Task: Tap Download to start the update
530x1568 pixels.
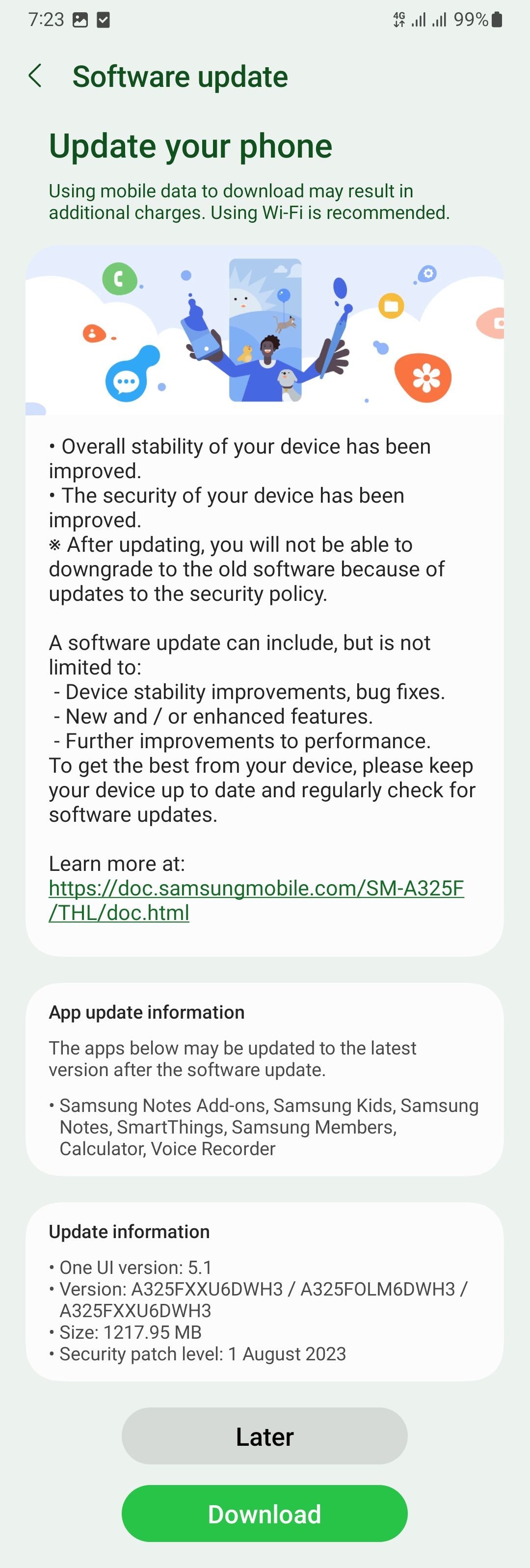Action: click(265, 1514)
